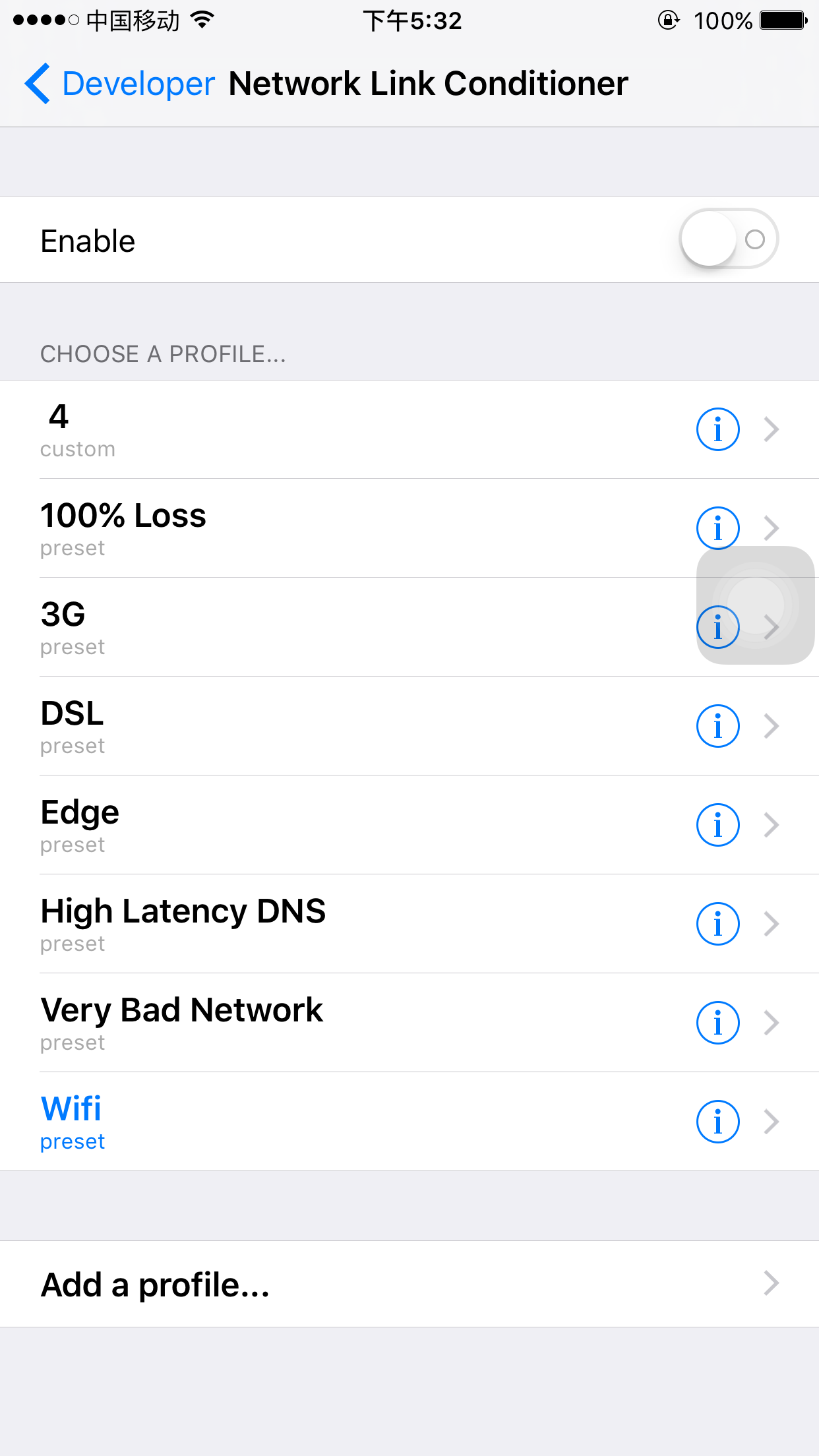819x1456 pixels.
Task: Show info for High Latency DNS
Action: pyautogui.click(x=717, y=924)
